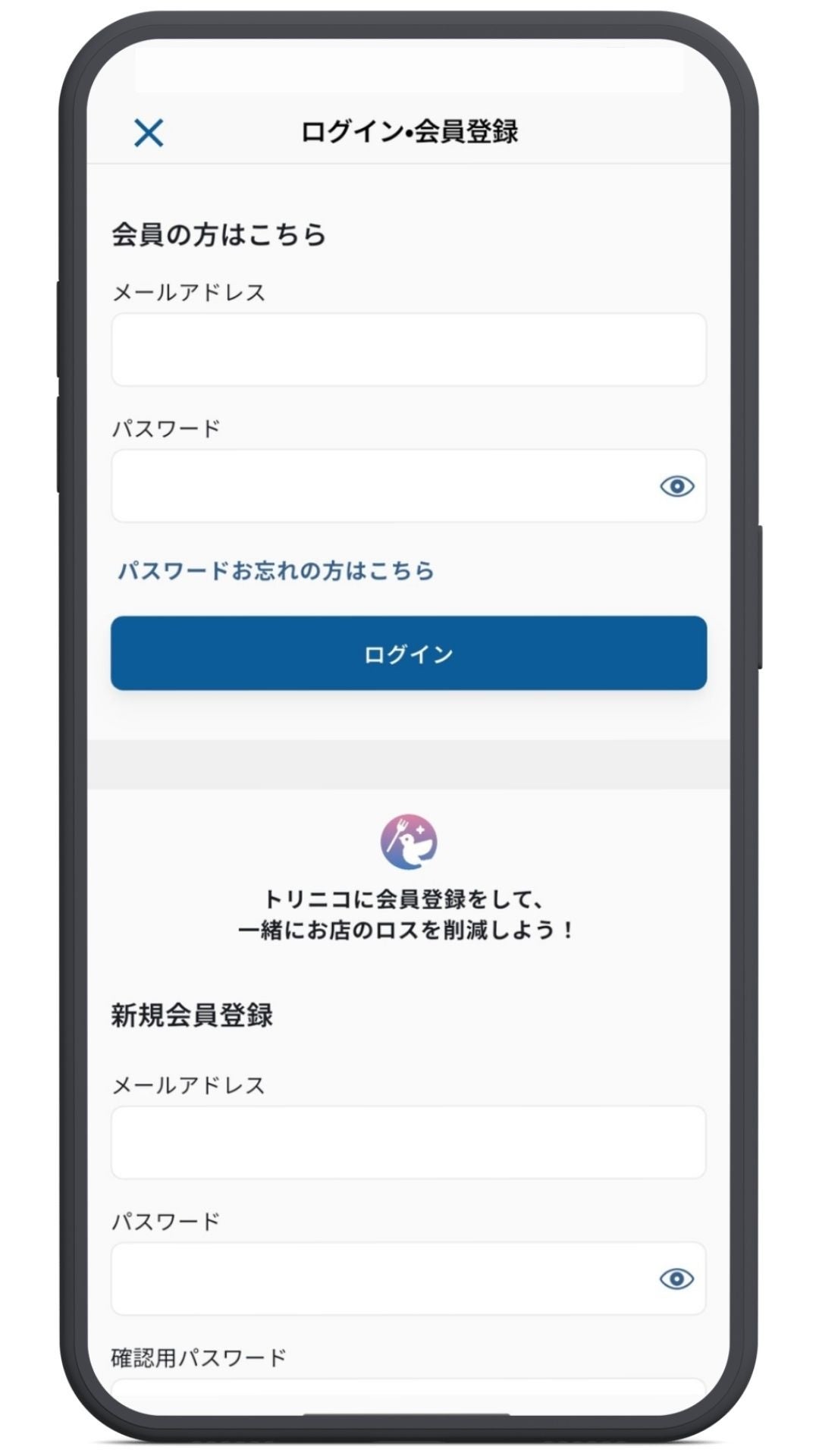Open the forgot password link
The width and height of the screenshot is (819, 1456).
pos(276,571)
